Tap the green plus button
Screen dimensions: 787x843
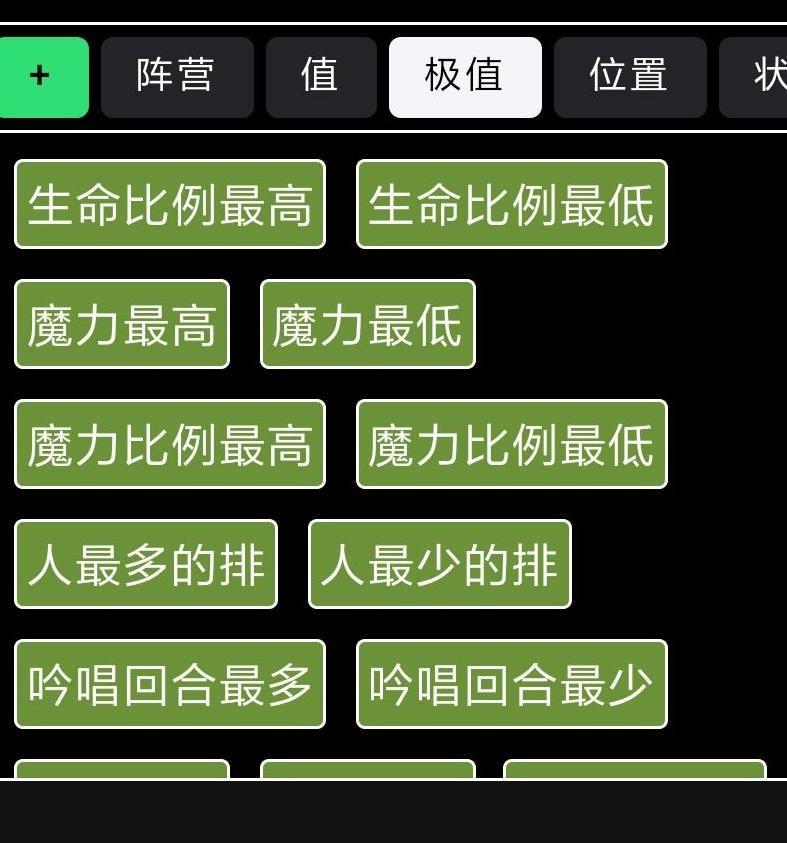pyautogui.click(x=40, y=77)
